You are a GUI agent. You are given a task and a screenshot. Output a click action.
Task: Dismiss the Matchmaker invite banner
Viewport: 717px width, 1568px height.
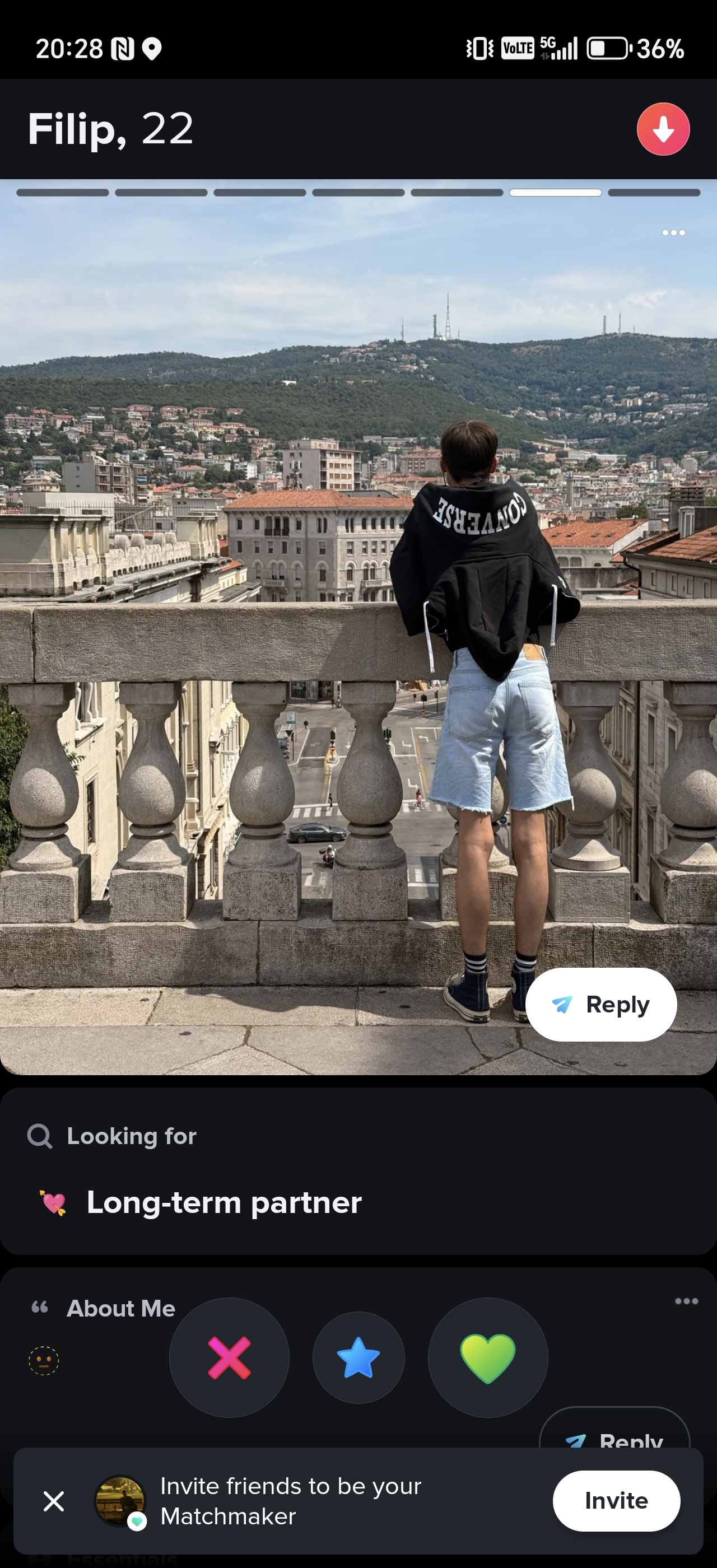pos(54,1501)
